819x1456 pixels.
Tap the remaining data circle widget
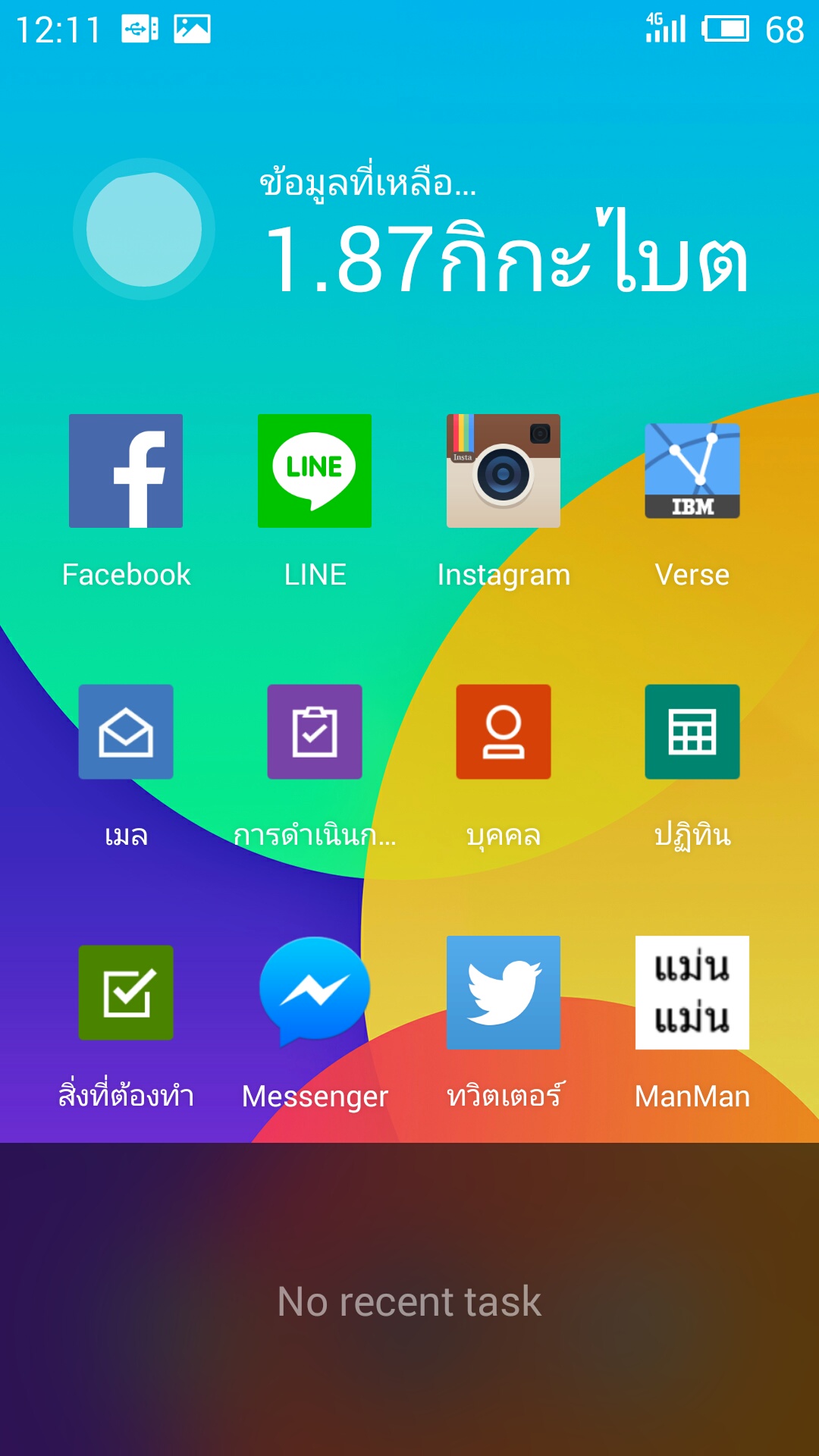coord(144,229)
